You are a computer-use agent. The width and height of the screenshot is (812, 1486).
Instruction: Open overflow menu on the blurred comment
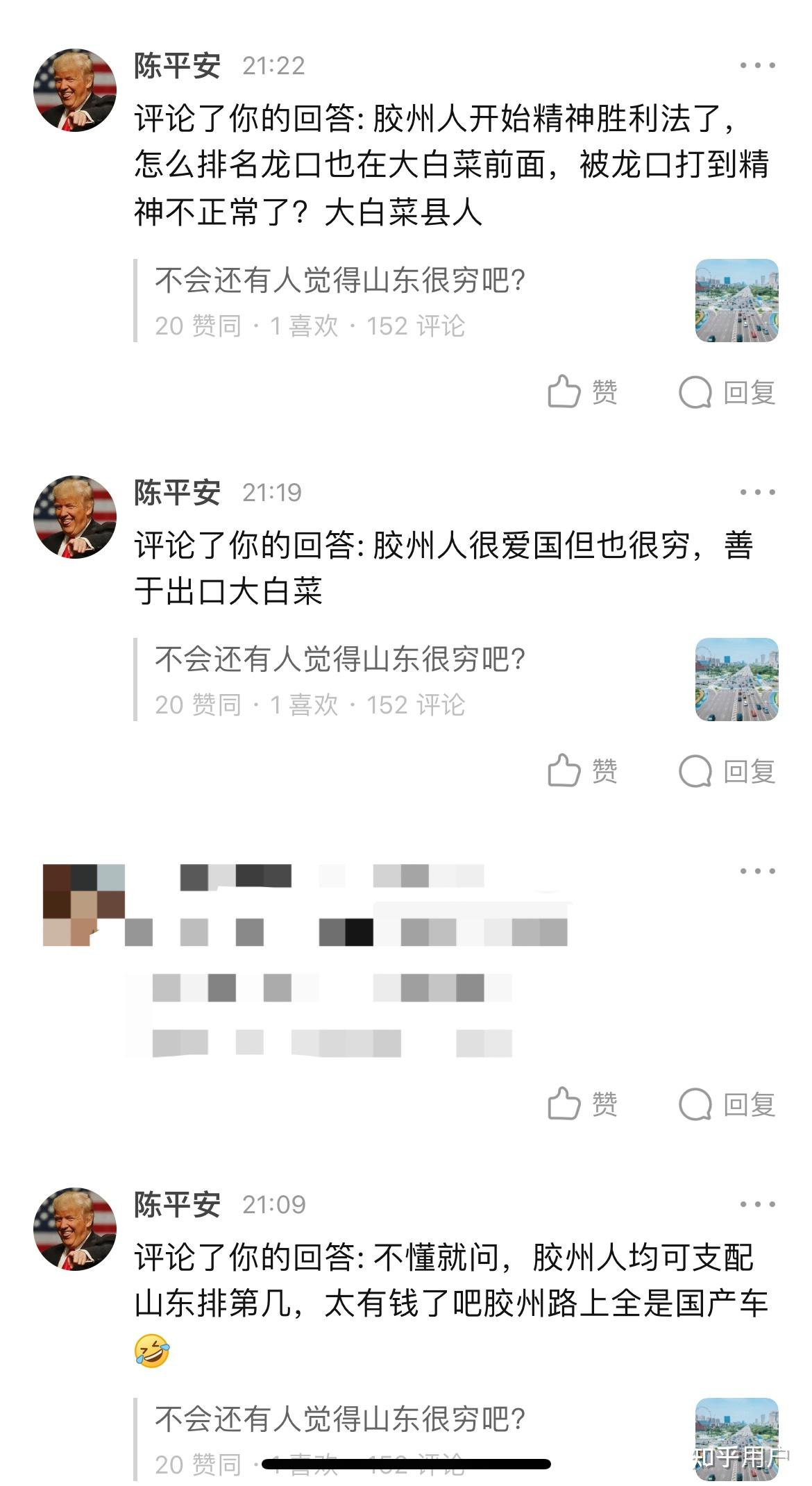click(x=756, y=871)
